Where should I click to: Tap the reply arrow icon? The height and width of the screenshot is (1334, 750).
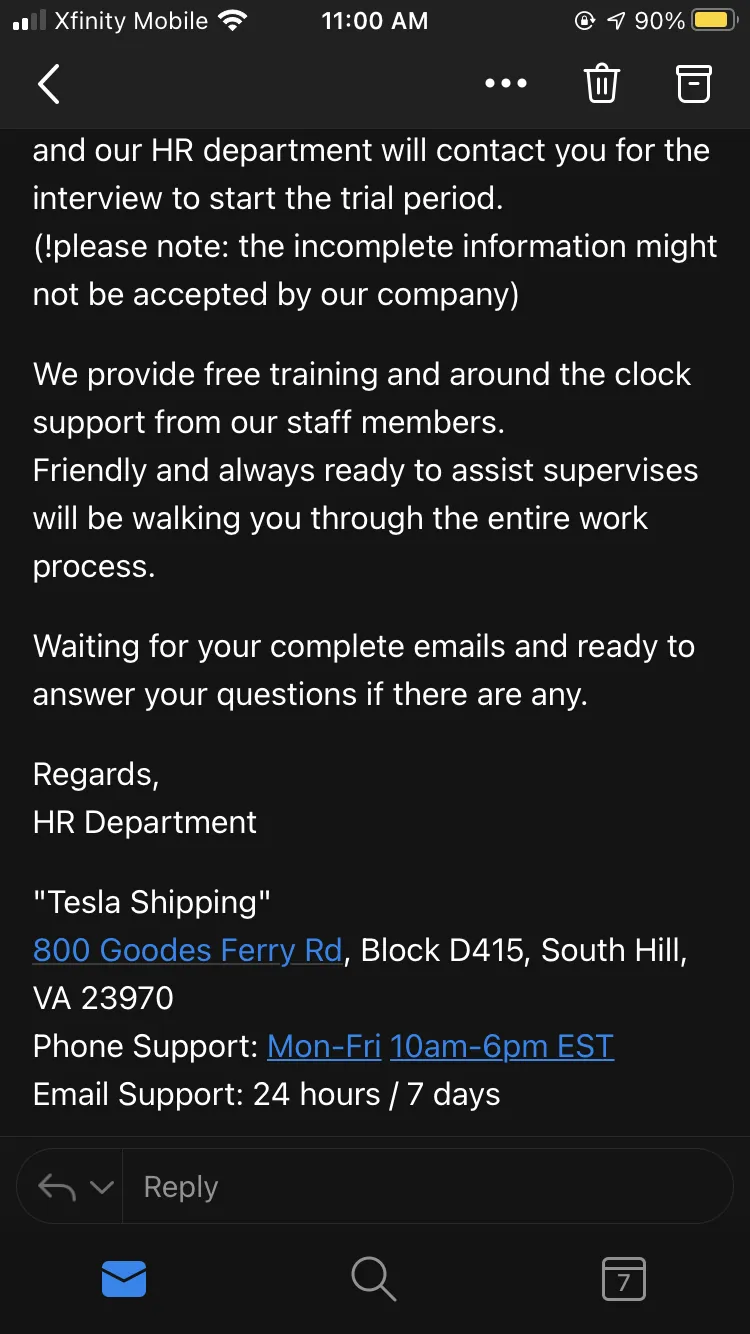tap(57, 1187)
